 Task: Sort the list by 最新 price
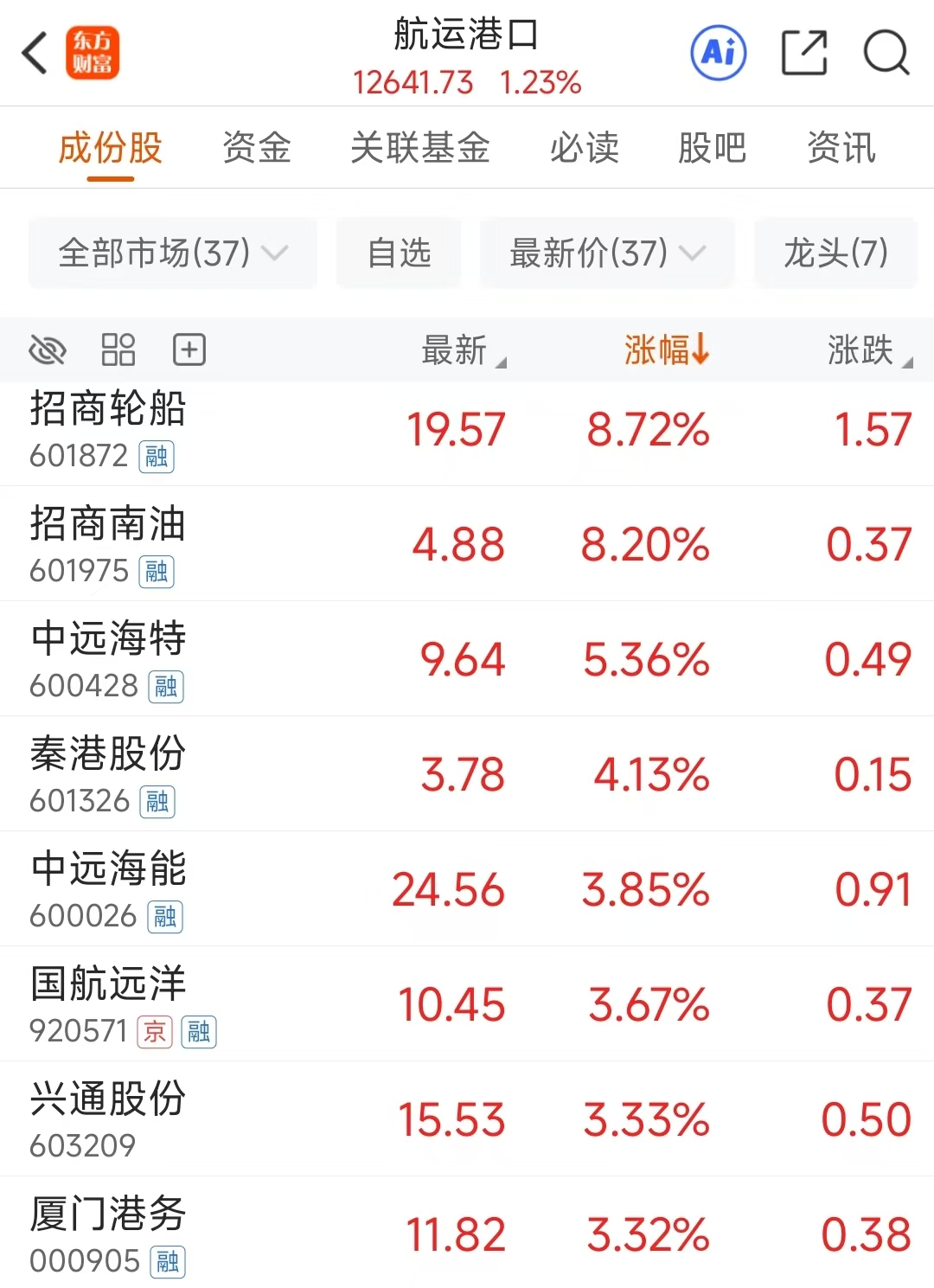point(462,350)
